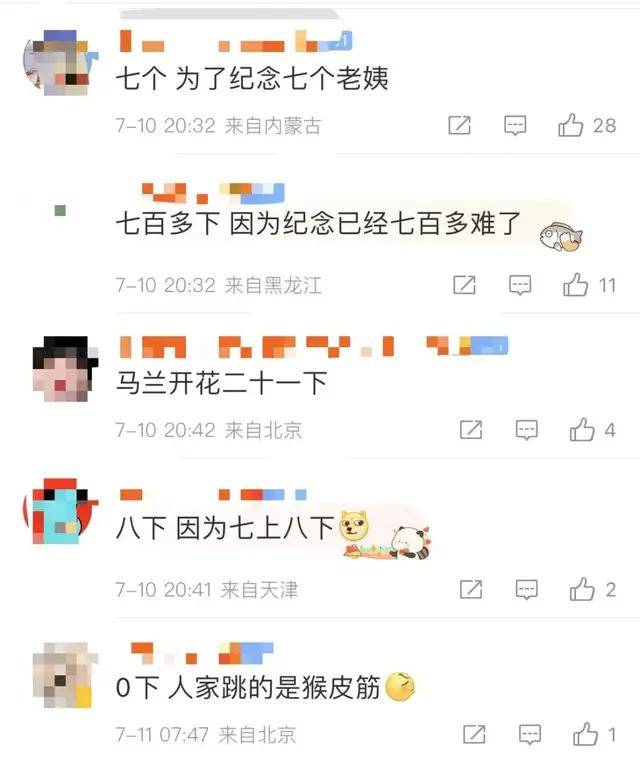Reply to the comment starting with '七百多下'
640x760 pixels.
pos(520,285)
